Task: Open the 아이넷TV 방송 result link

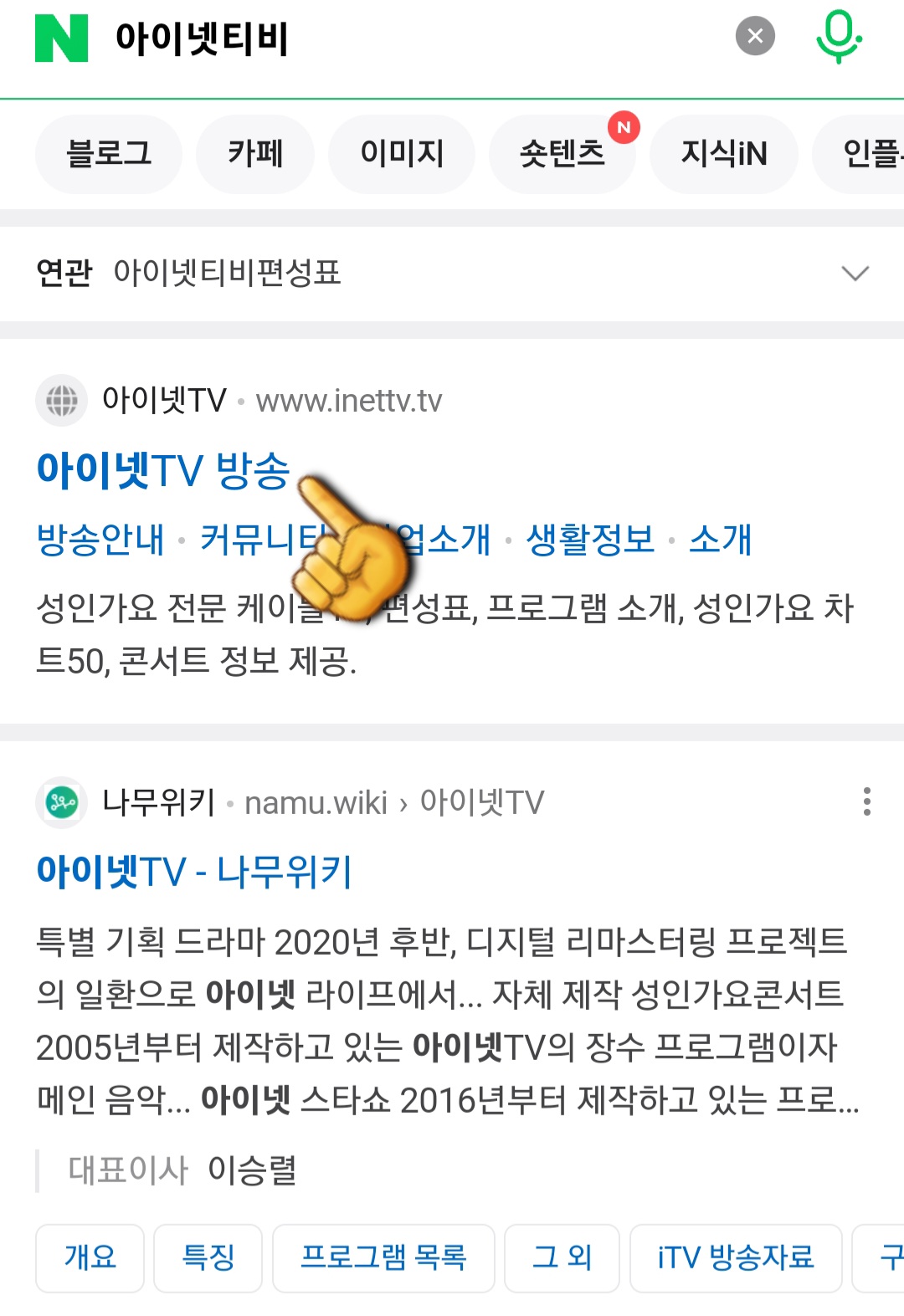Action: point(163,471)
